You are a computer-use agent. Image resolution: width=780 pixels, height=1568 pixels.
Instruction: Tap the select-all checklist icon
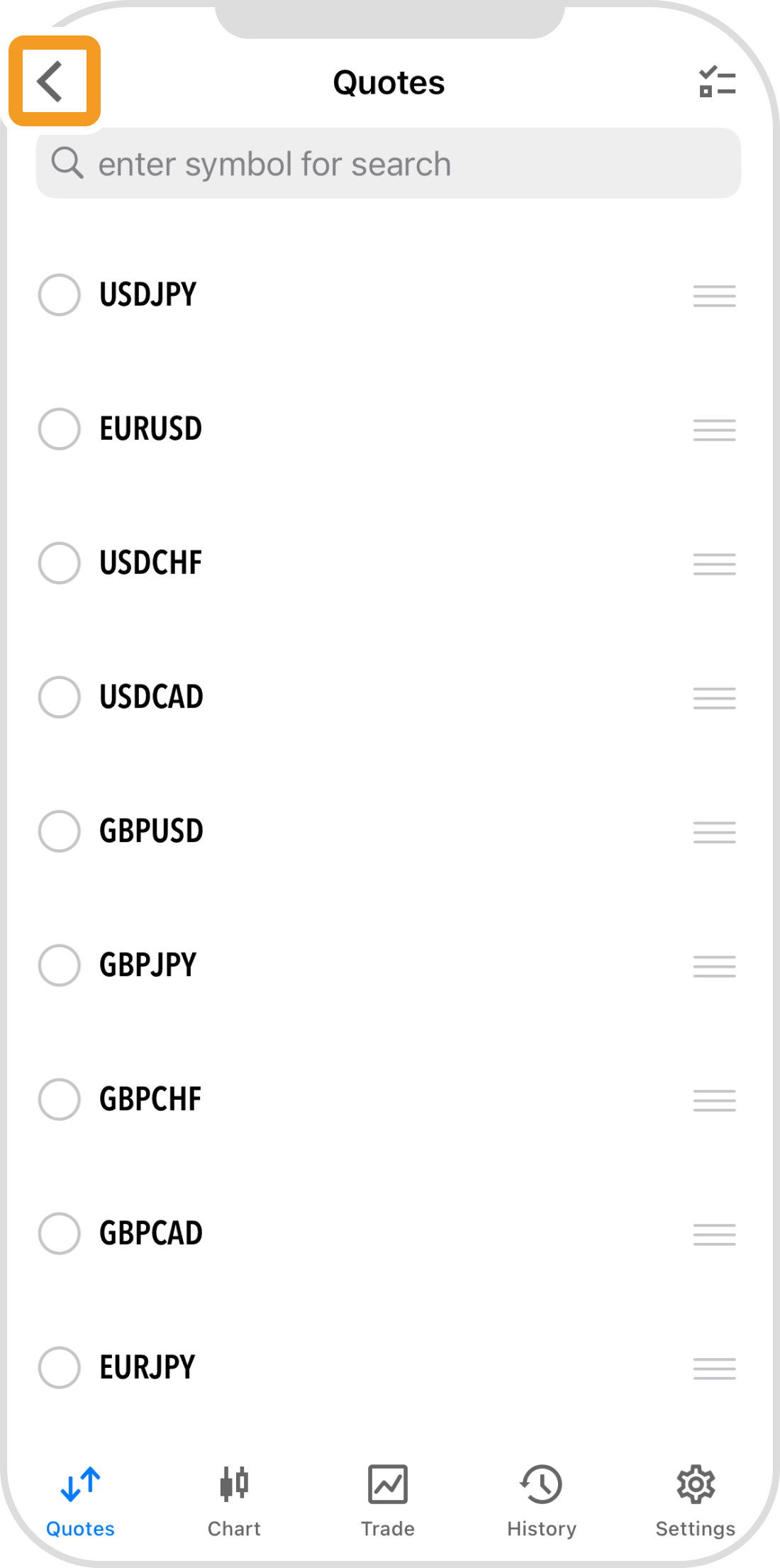click(717, 82)
